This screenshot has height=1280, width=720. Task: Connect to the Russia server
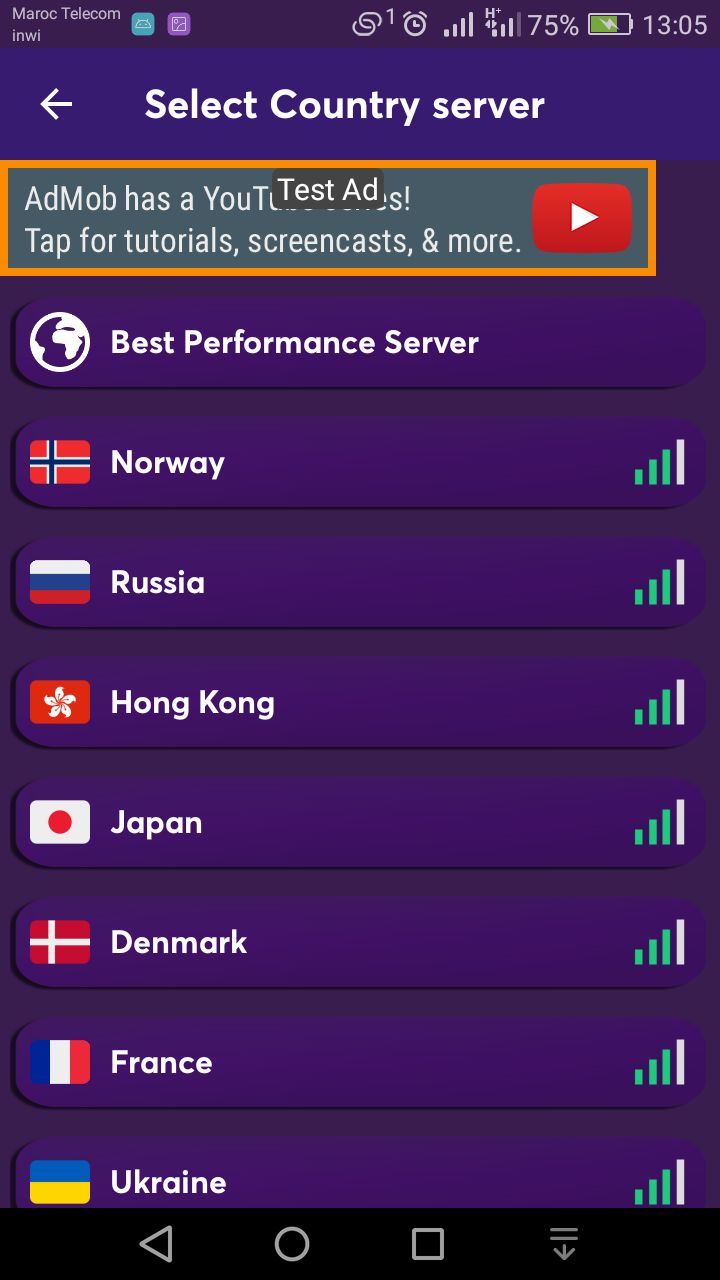[360, 583]
